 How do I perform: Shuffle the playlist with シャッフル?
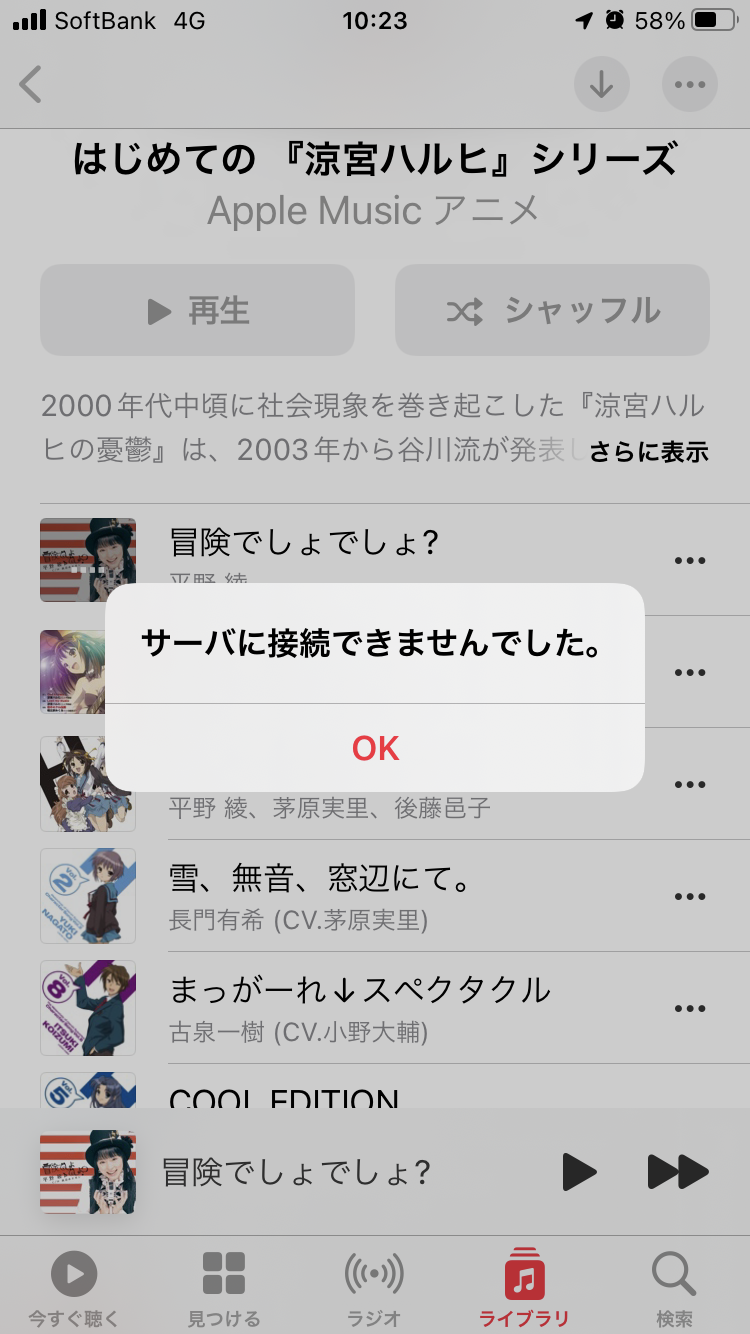coord(552,310)
